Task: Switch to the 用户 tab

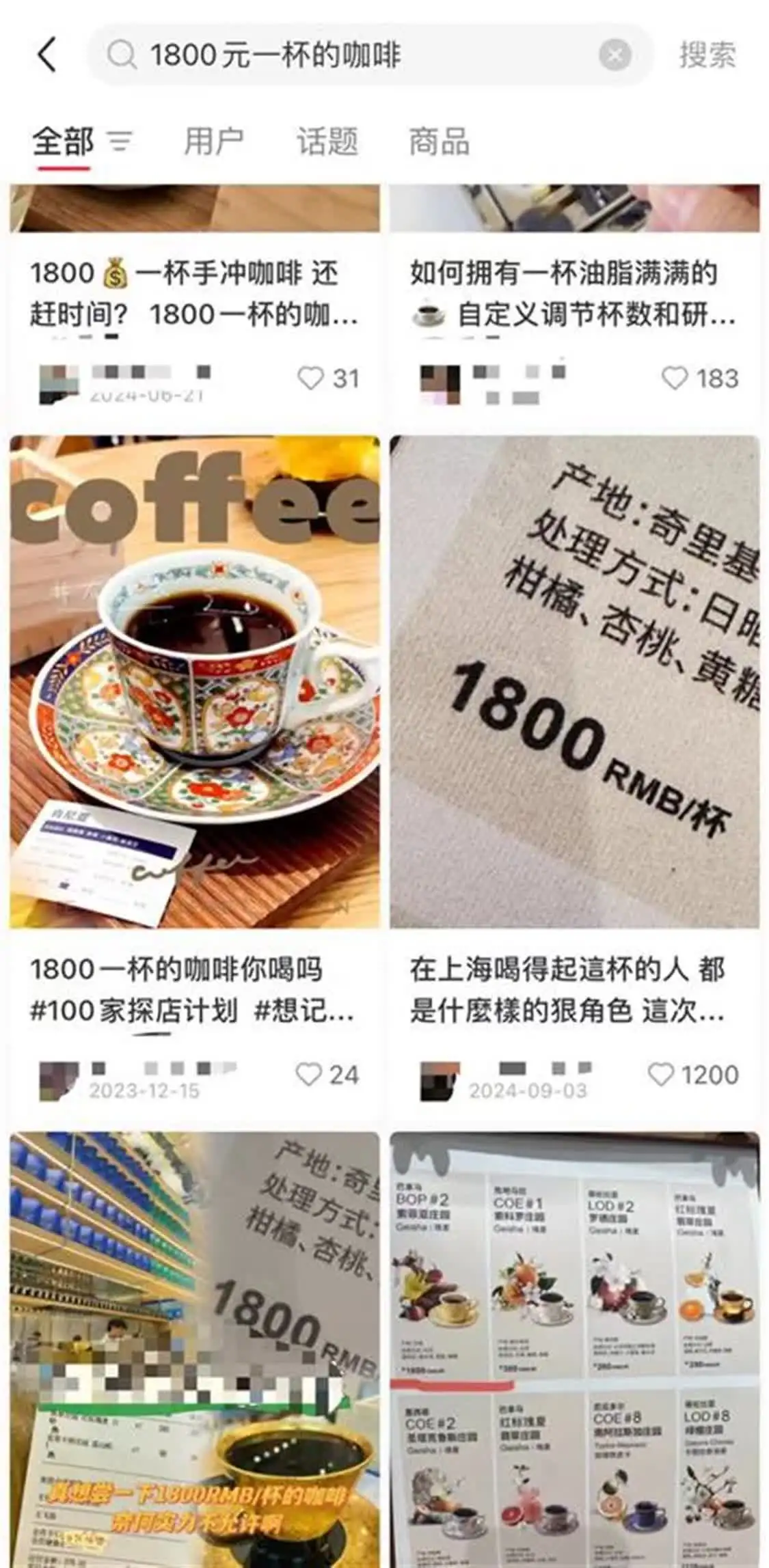Action: click(x=214, y=142)
